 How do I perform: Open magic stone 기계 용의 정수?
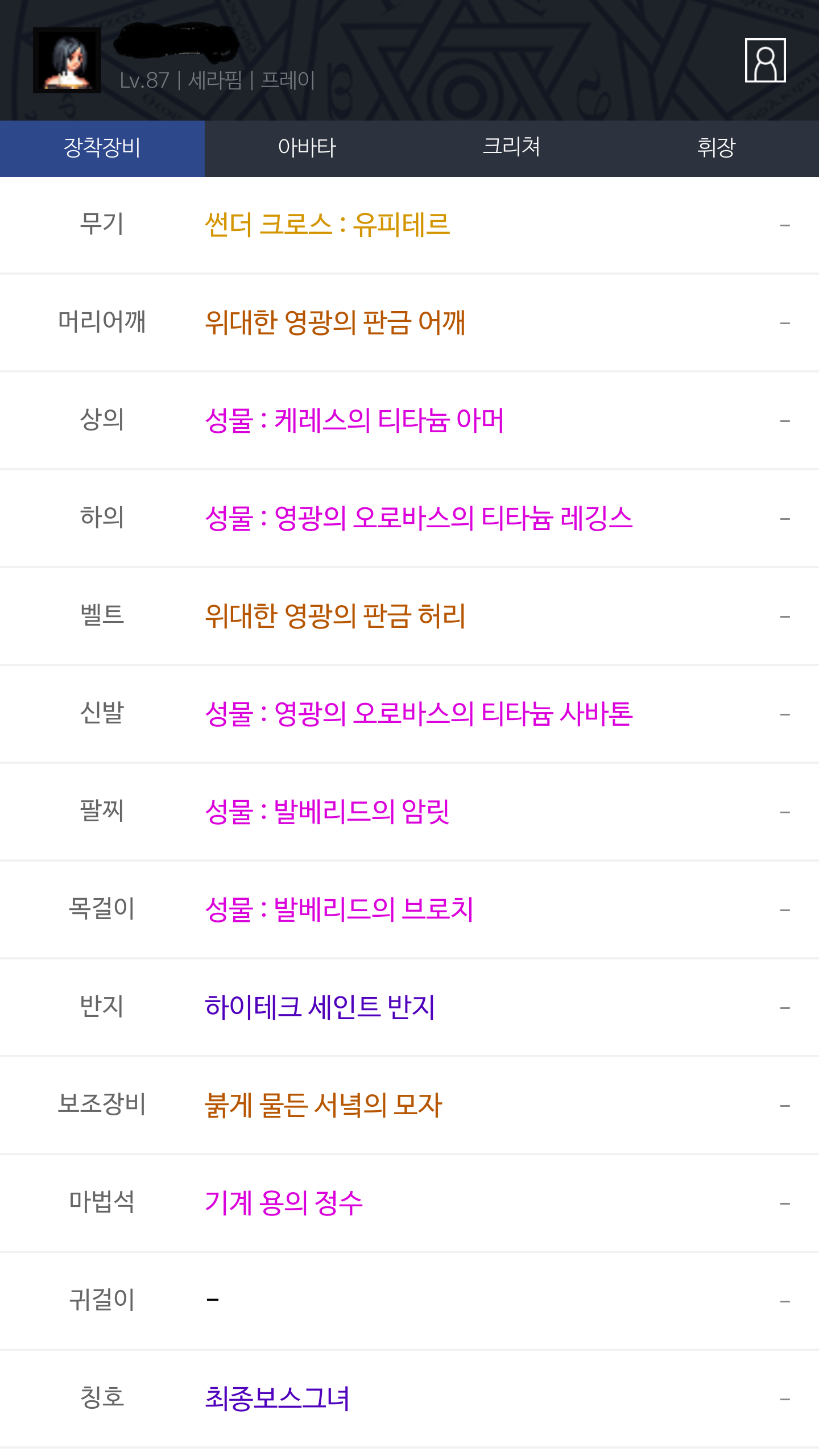284,1203
